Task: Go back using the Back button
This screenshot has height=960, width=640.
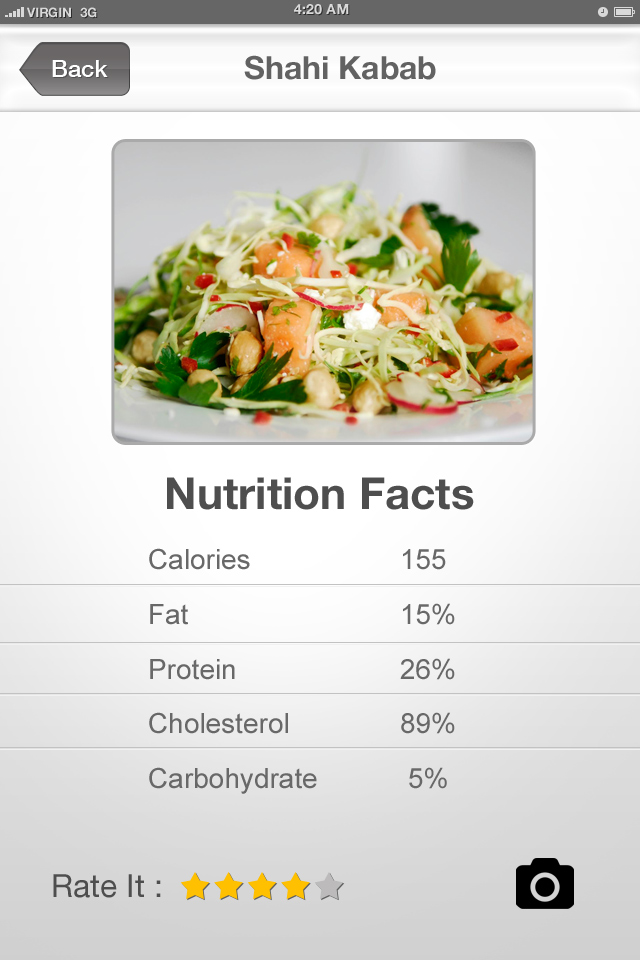Action: point(76,69)
